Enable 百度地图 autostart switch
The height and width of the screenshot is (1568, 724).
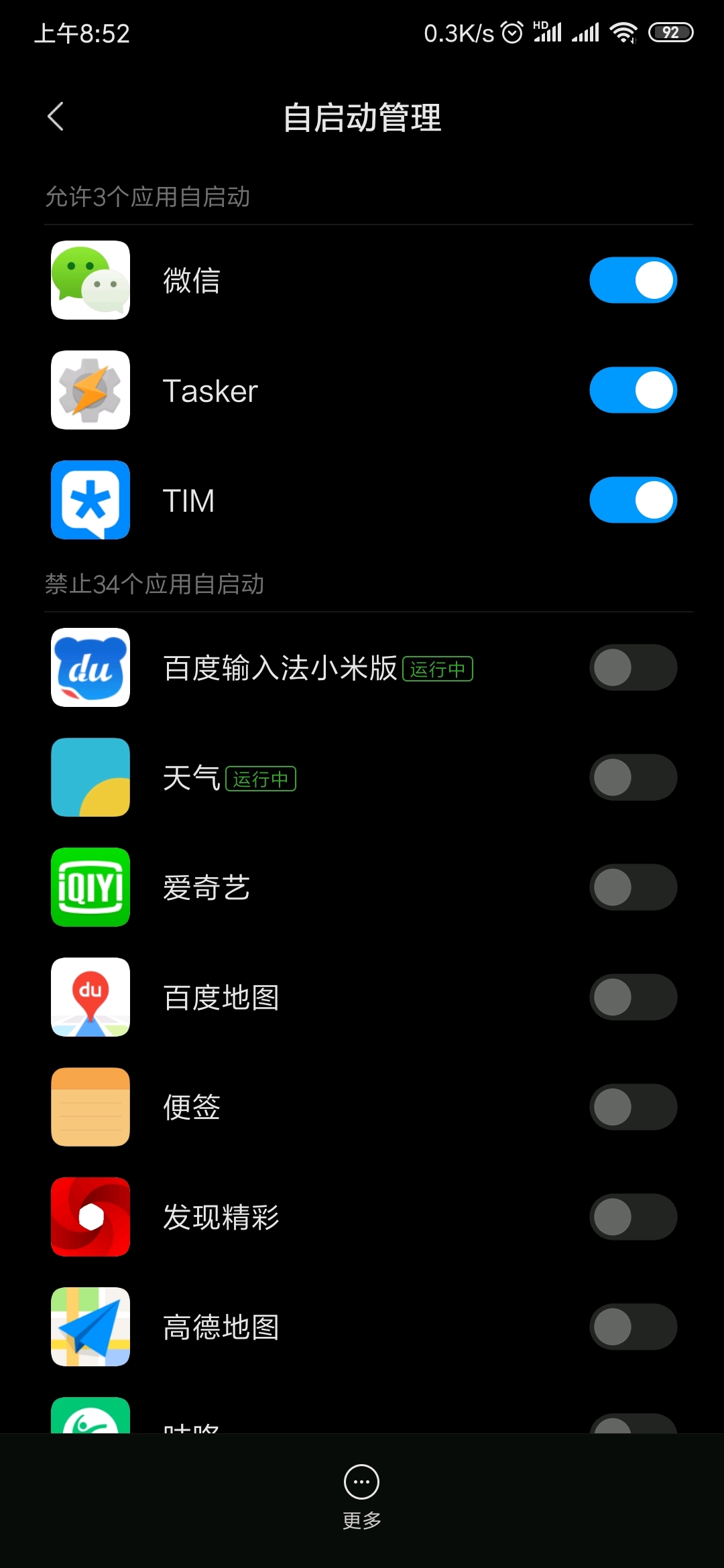click(633, 997)
